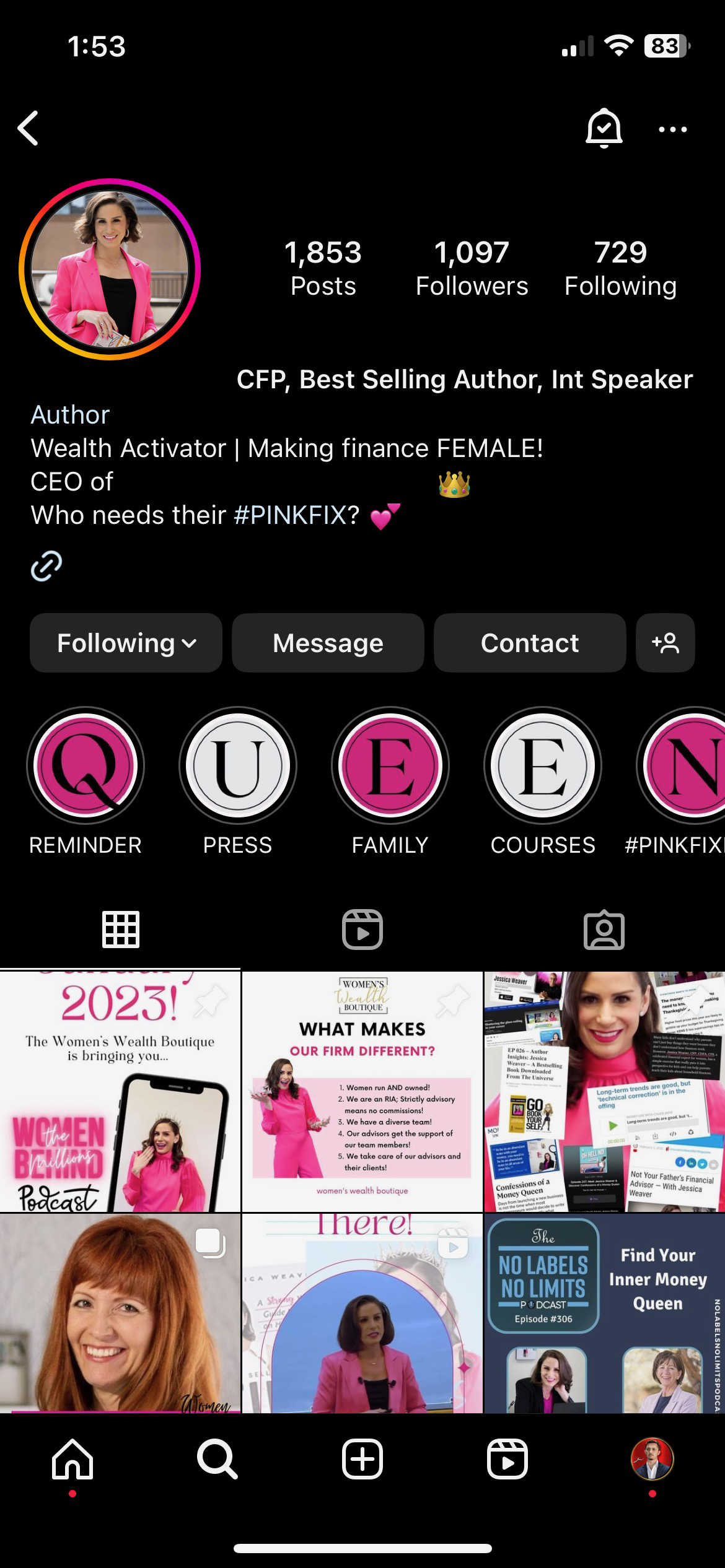Open the #PINKFIX hashtag link in bio
The width and height of the screenshot is (725, 1568).
pyautogui.click(x=296, y=515)
